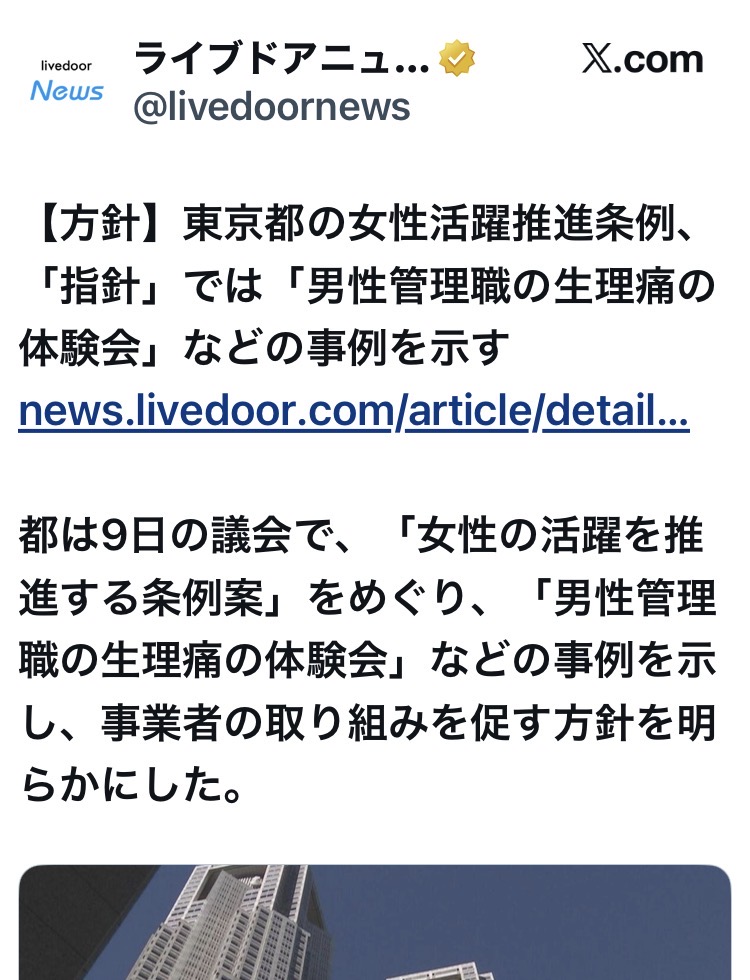Open the livedoor News profile avatar
Viewport: 750px width, 980px height.
point(66,82)
